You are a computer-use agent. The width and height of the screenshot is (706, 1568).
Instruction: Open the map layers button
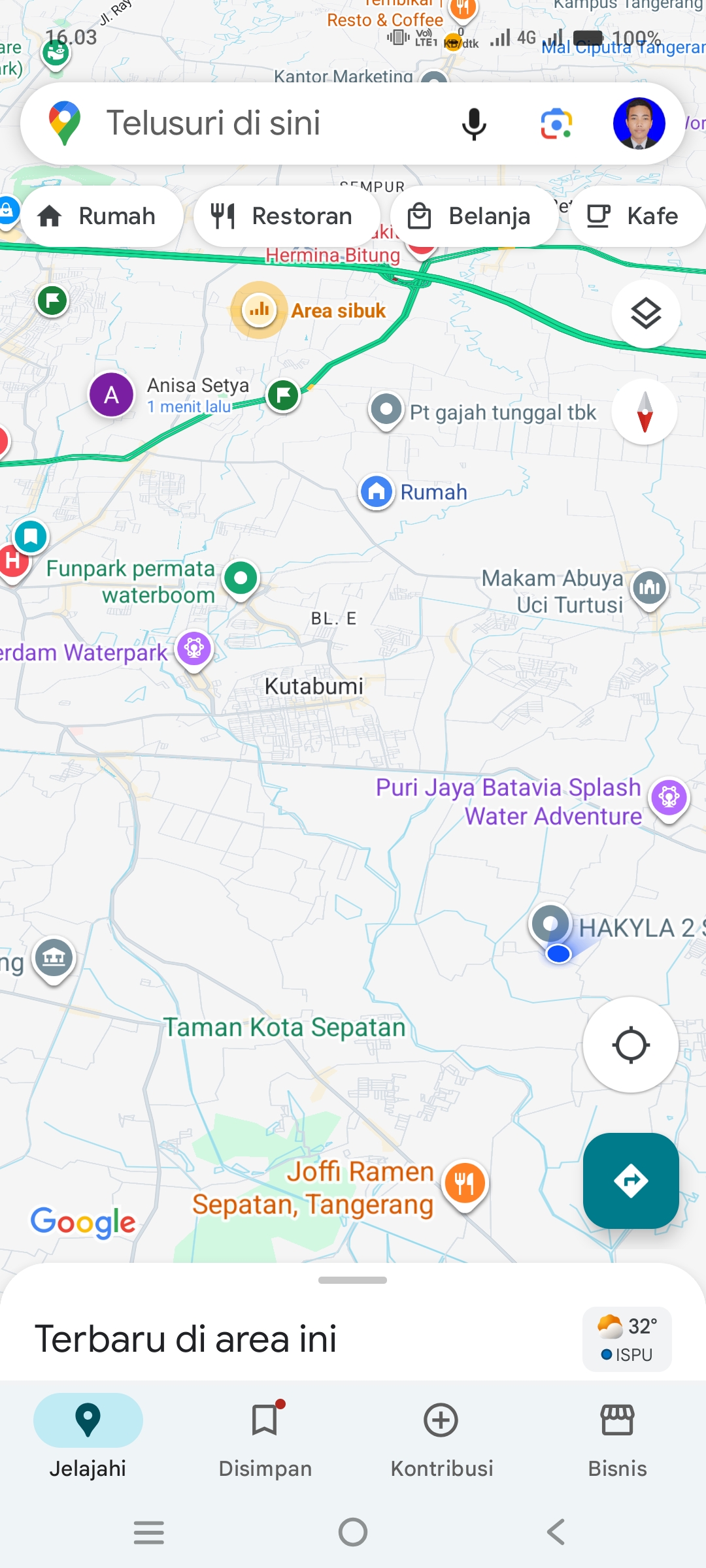(646, 314)
